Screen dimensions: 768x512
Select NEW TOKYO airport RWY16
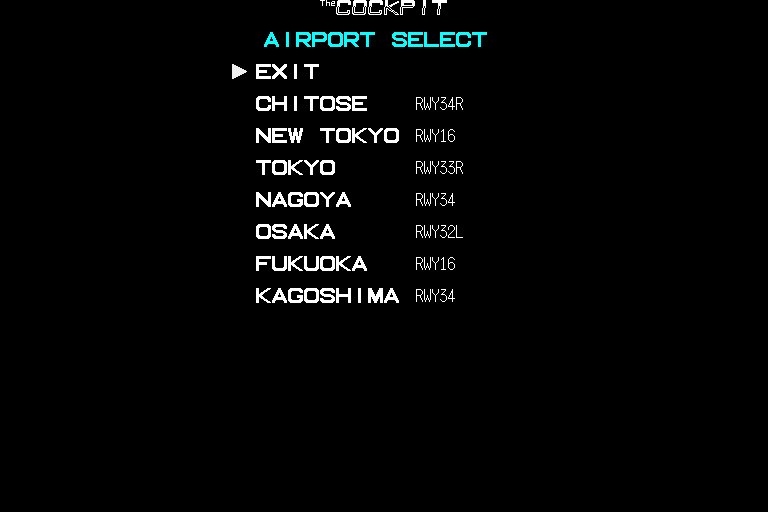tap(327, 136)
